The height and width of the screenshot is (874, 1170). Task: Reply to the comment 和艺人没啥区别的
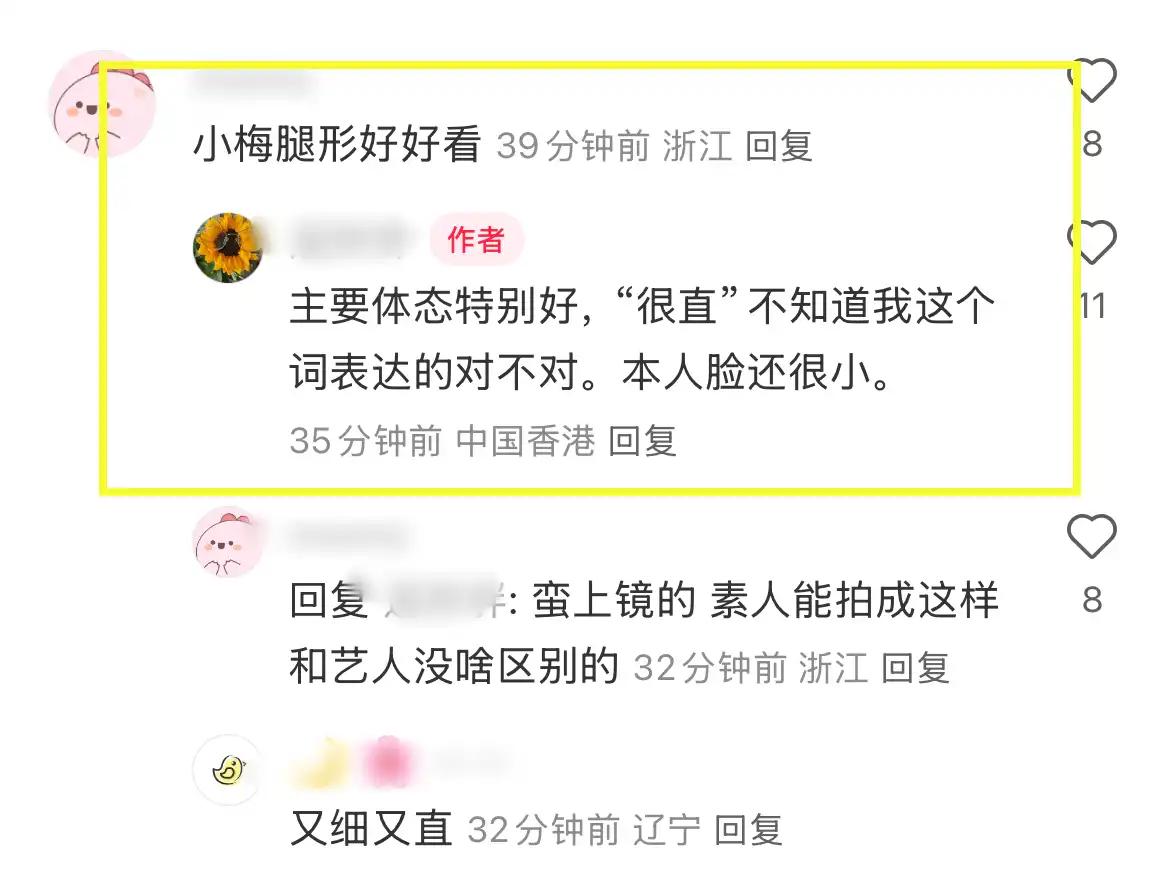(x=915, y=668)
